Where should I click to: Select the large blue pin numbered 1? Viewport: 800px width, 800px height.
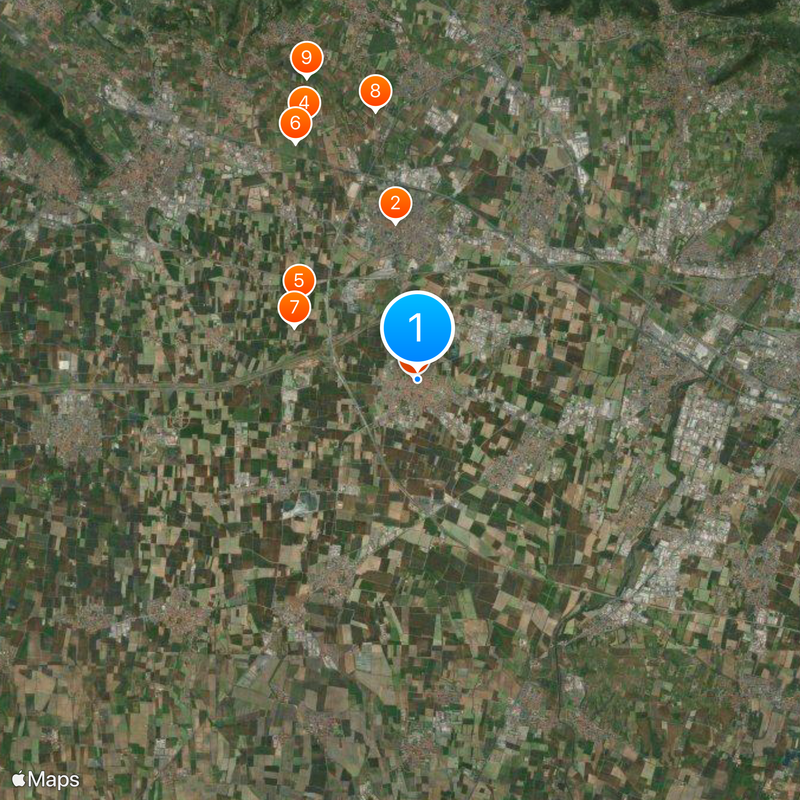417,327
